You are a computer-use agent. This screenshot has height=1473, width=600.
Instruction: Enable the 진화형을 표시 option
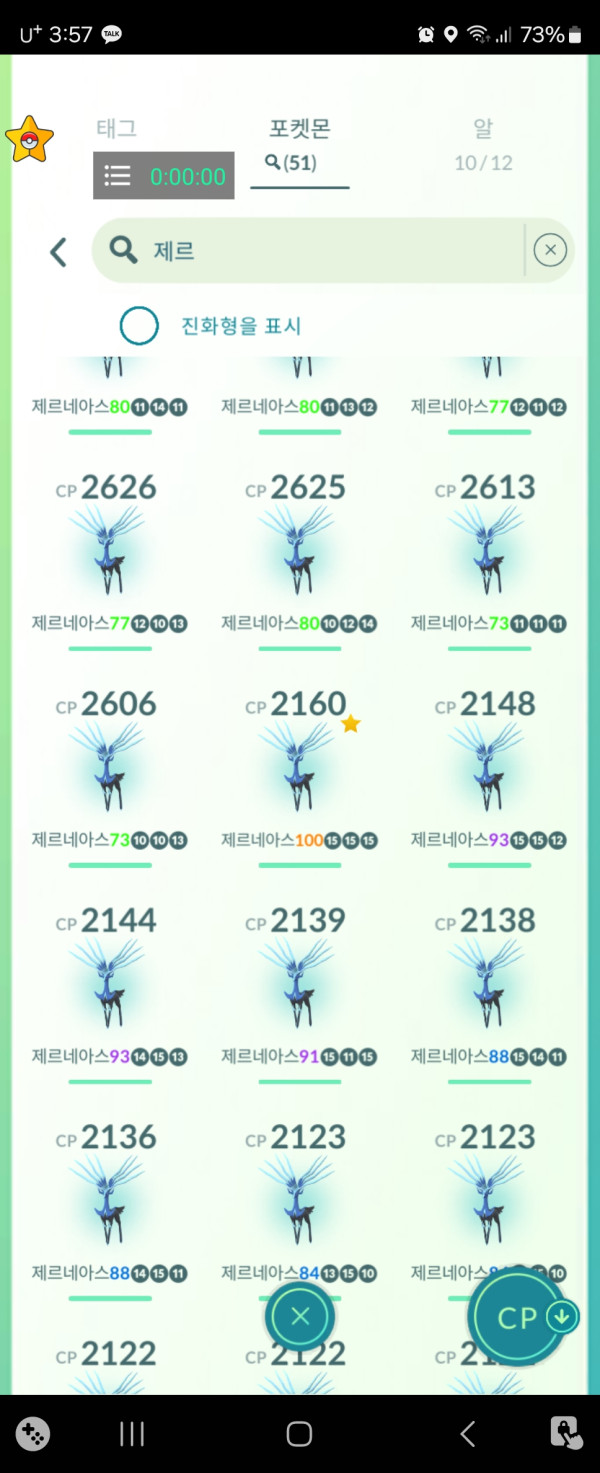pos(139,326)
